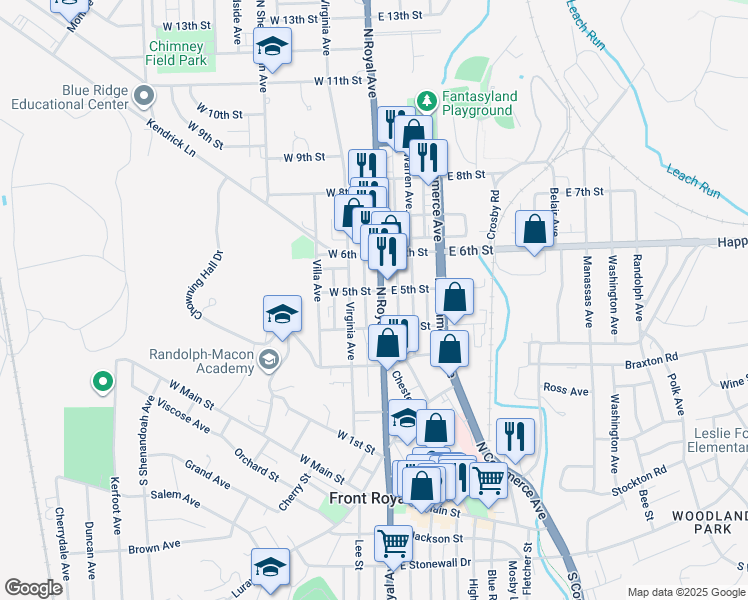This screenshot has height=600, width=748.
Task: Open the school marker near E Stonewall Dr
Action: pos(270,568)
